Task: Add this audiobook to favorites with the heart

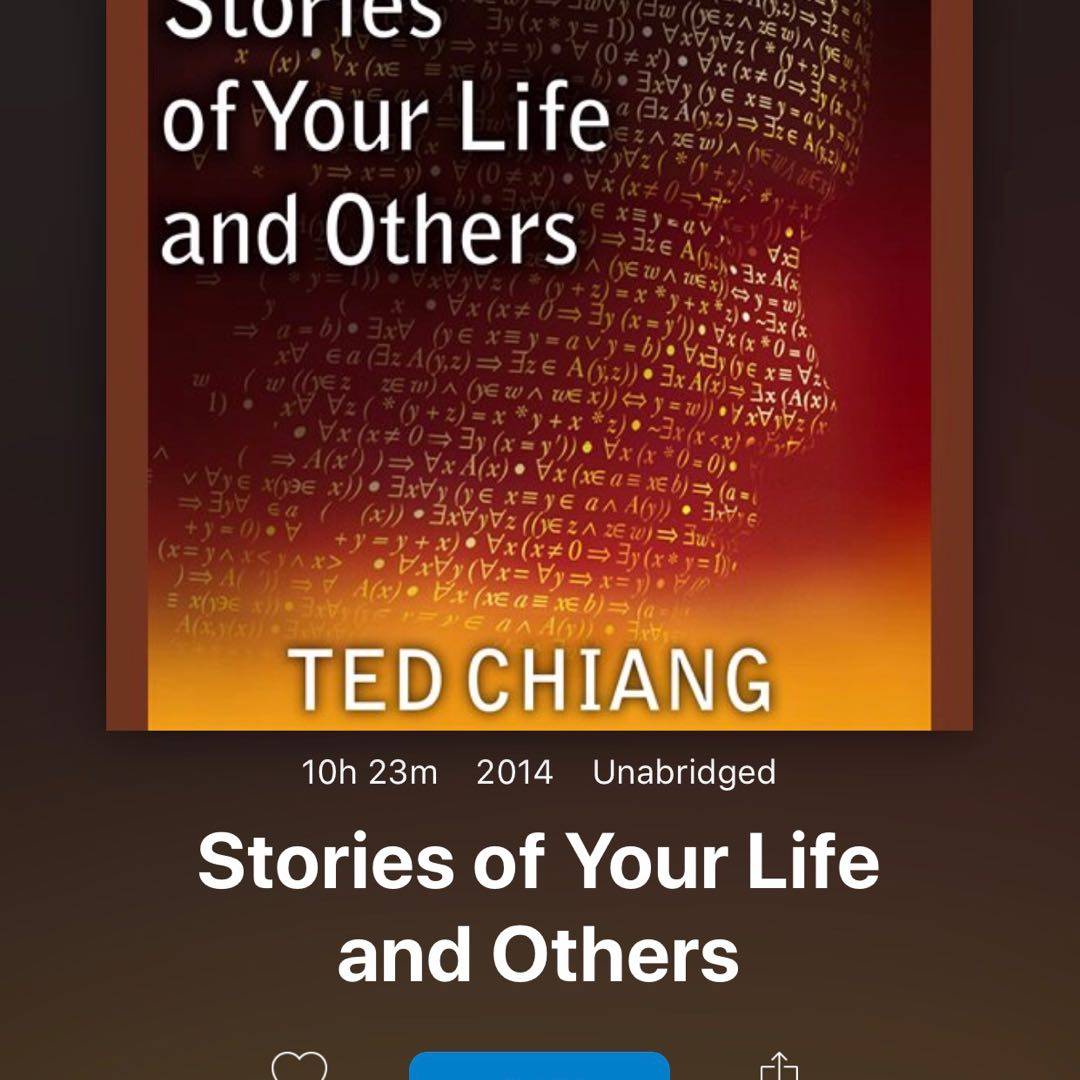Action: (299, 1066)
